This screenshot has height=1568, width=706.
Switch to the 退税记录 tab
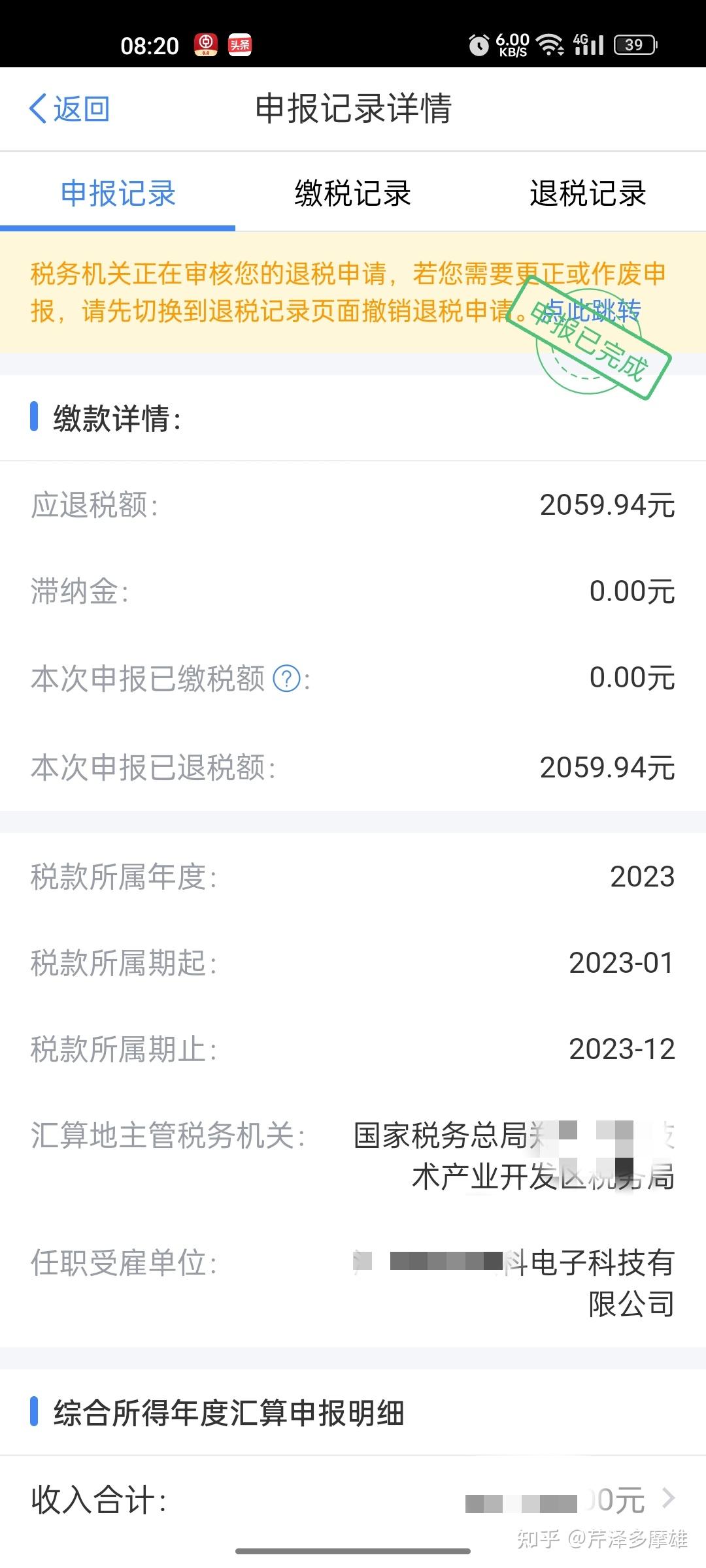click(587, 194)
